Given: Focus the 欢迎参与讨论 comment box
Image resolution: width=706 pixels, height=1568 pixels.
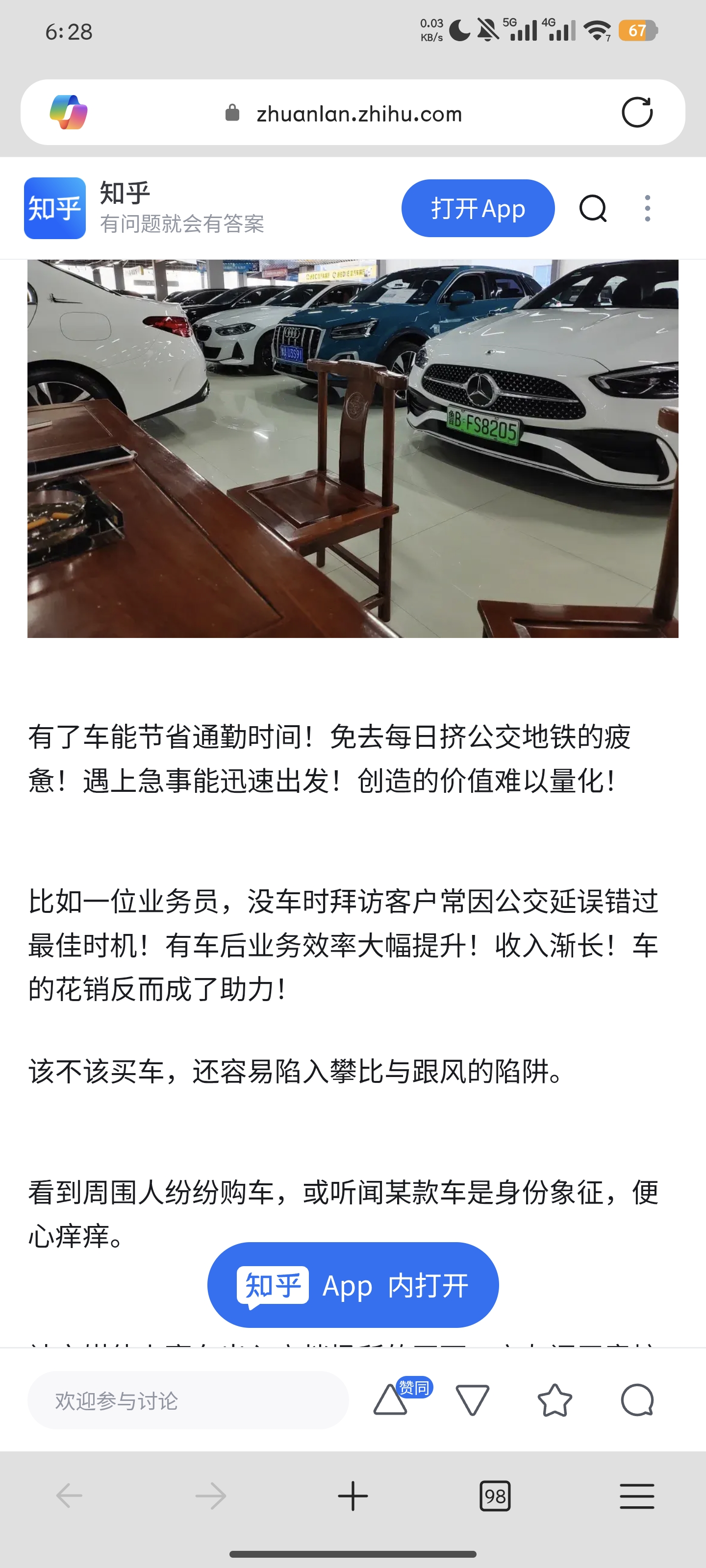Looking at the screenshot, I should [188, 1400].
